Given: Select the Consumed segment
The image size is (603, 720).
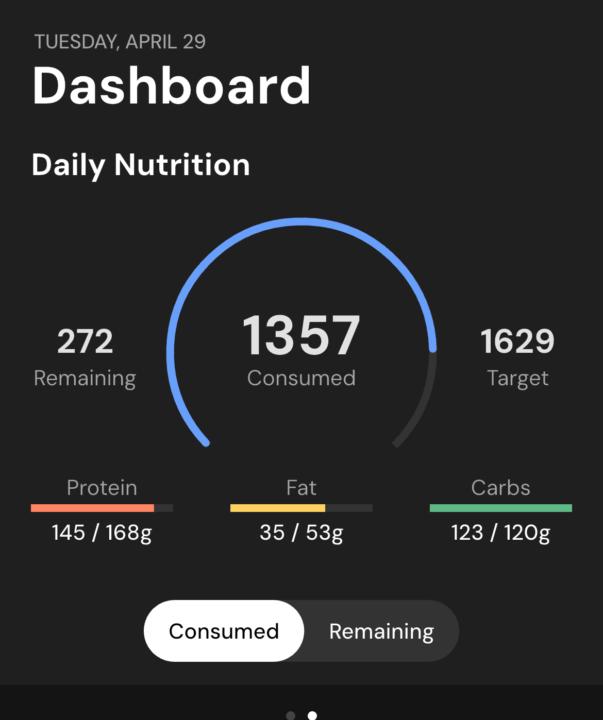Looking at the screenshot, I should (223, 631).
